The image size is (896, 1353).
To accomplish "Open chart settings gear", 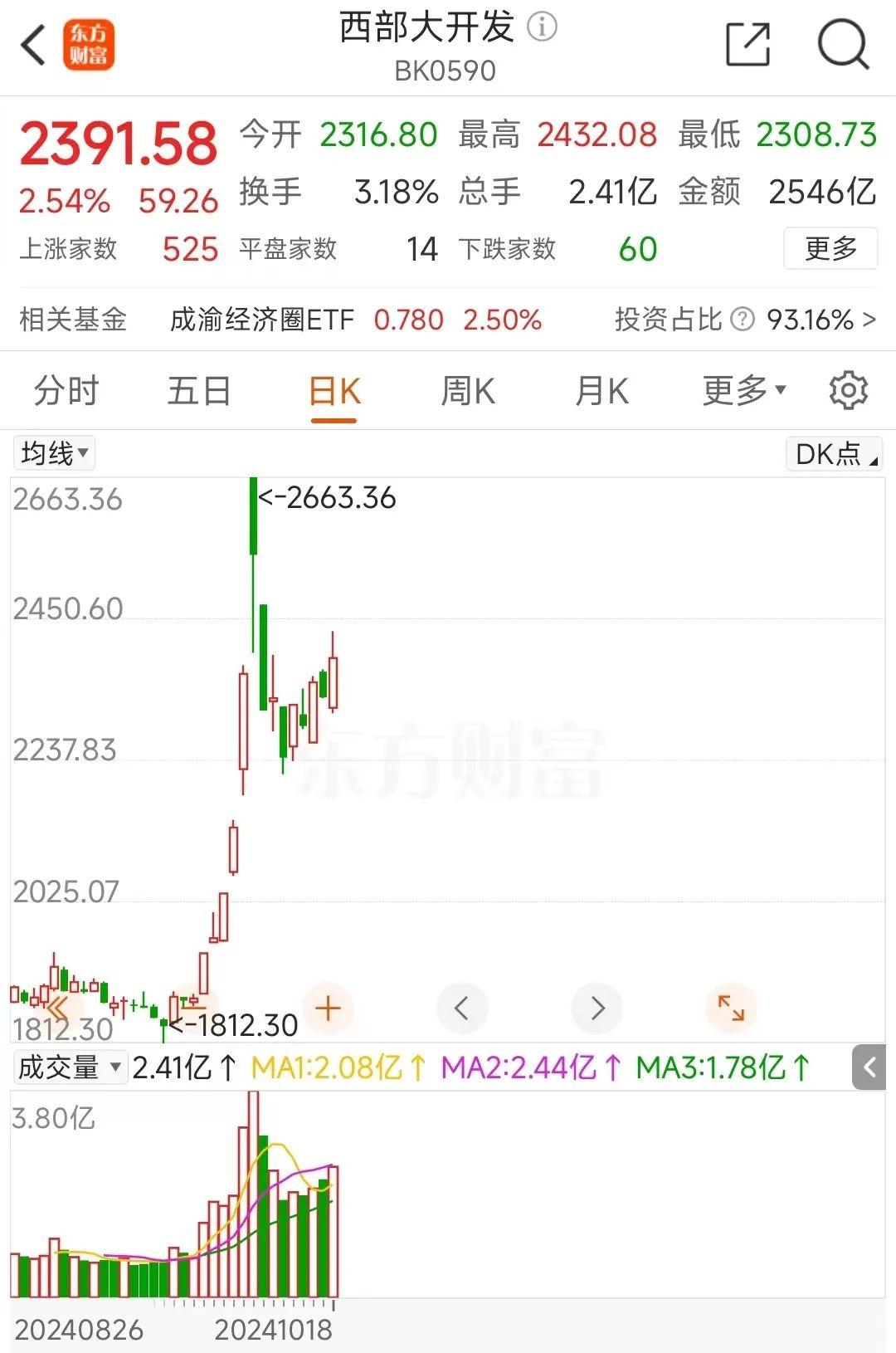I will tap(848, 391).
